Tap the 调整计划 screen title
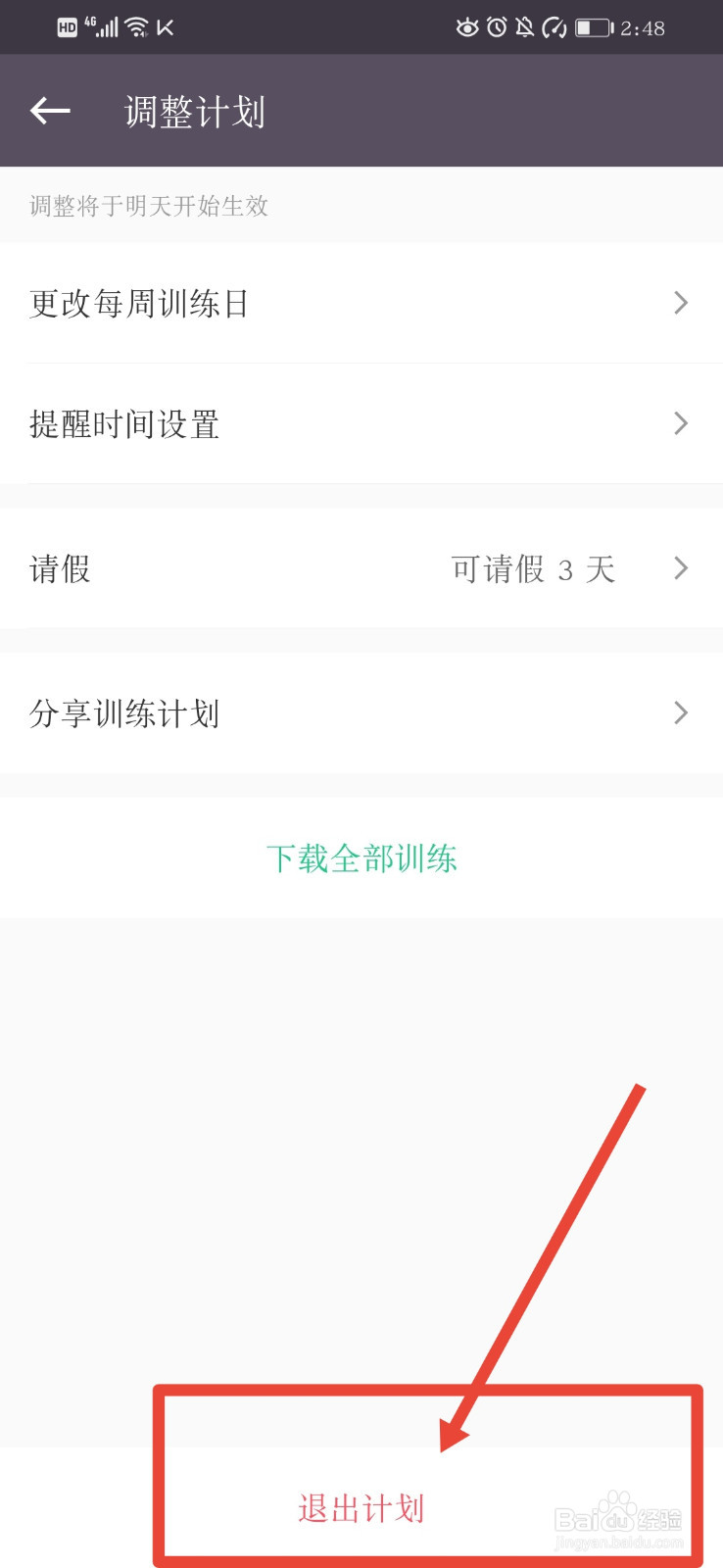The width and height of the screenshot is (723, 1568). point(195,111)
